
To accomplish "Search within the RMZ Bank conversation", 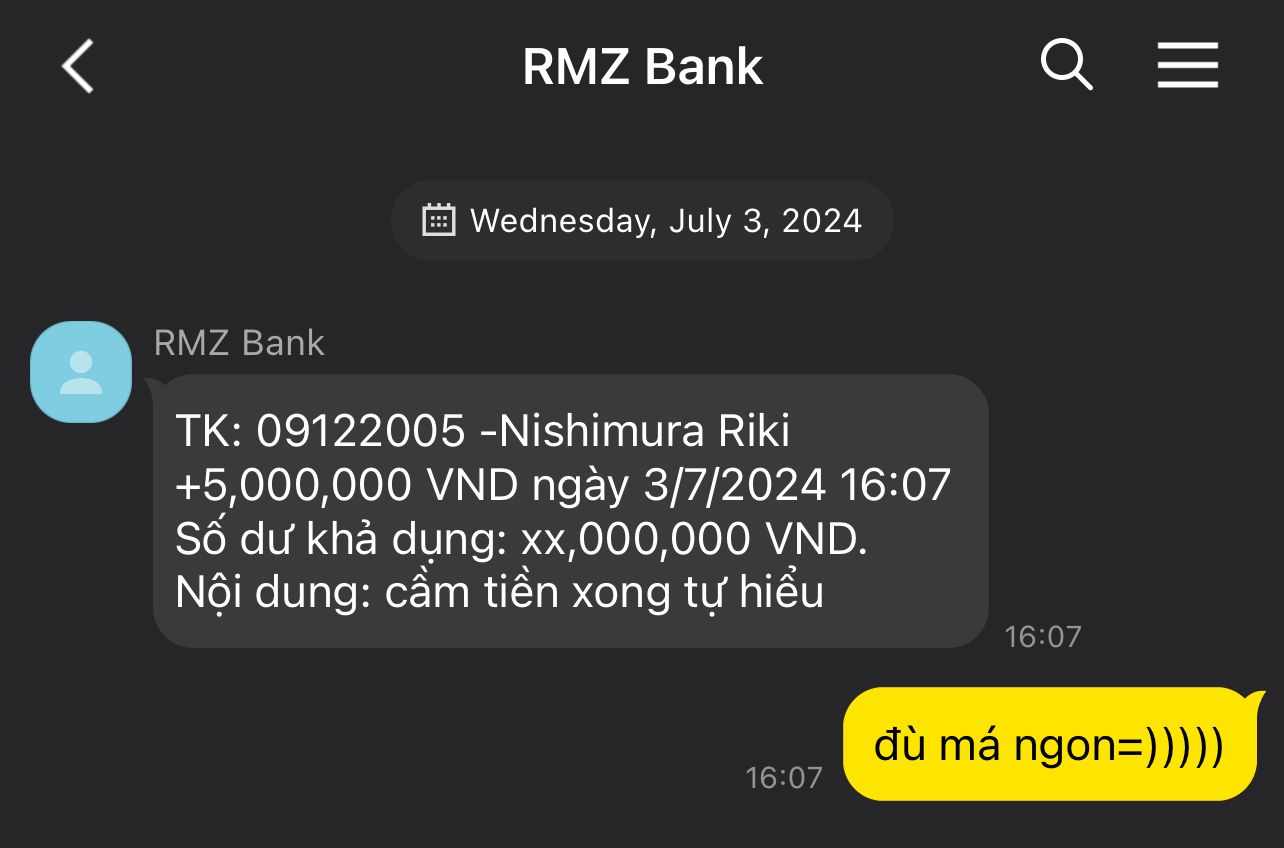I will tap(1066, 66).
